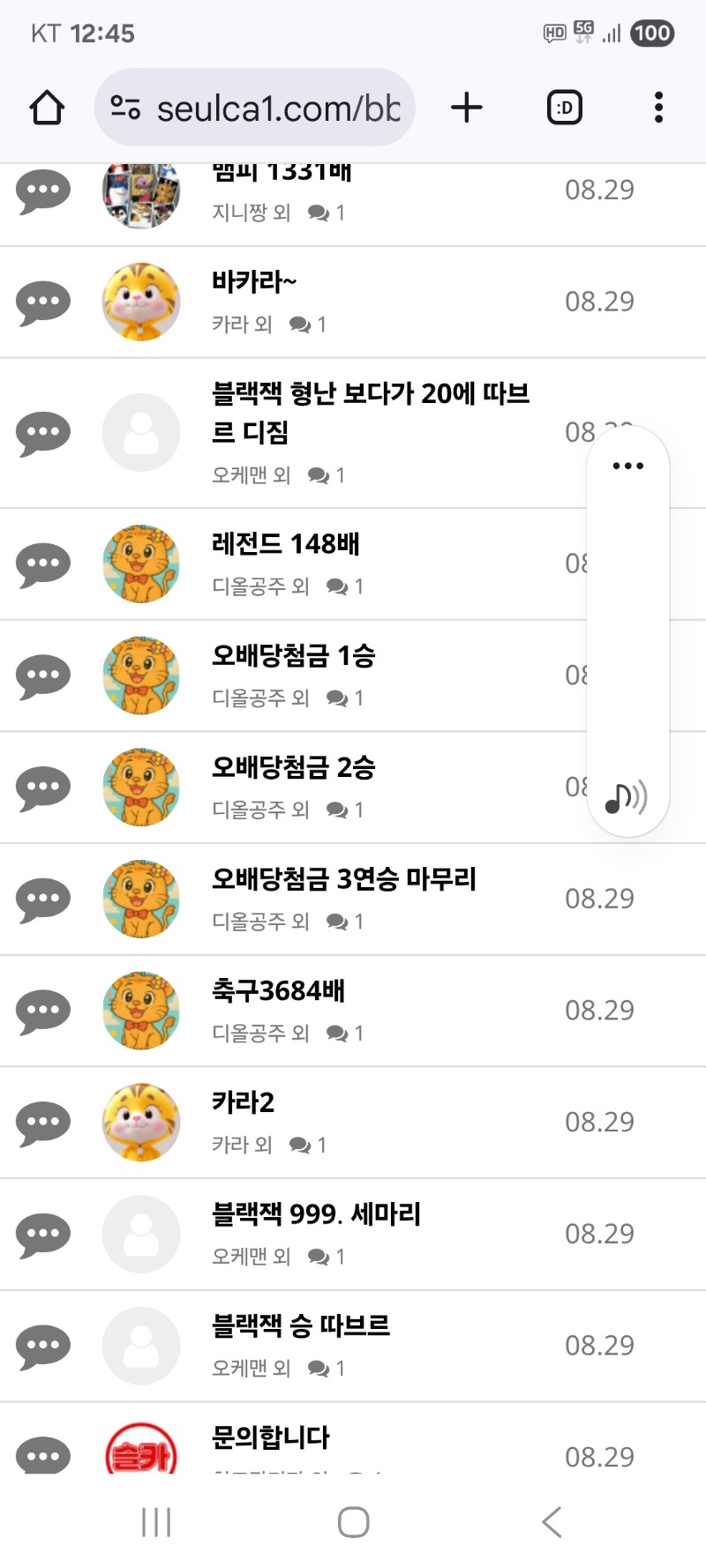This screenshot has width=706, height=1568.
Task: Open the post 카라2
Action: 244,1102
